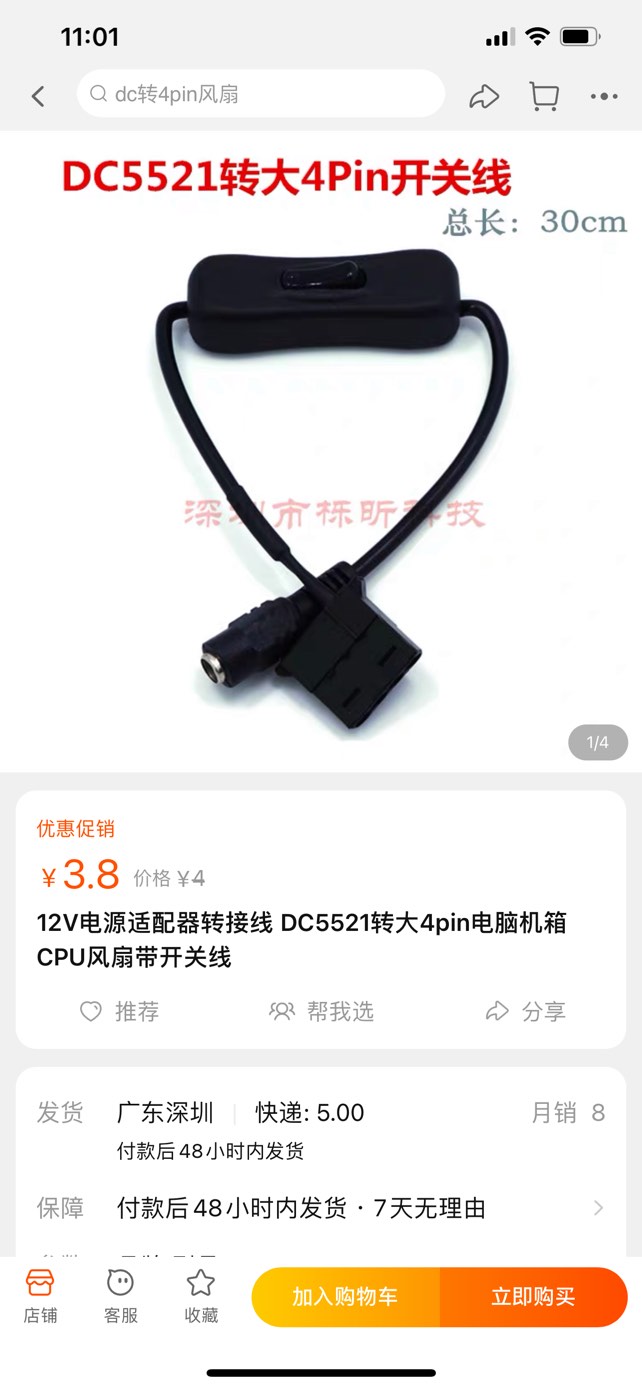
Task: Open the DC5521 cable product image
Action: pos(320,450)
